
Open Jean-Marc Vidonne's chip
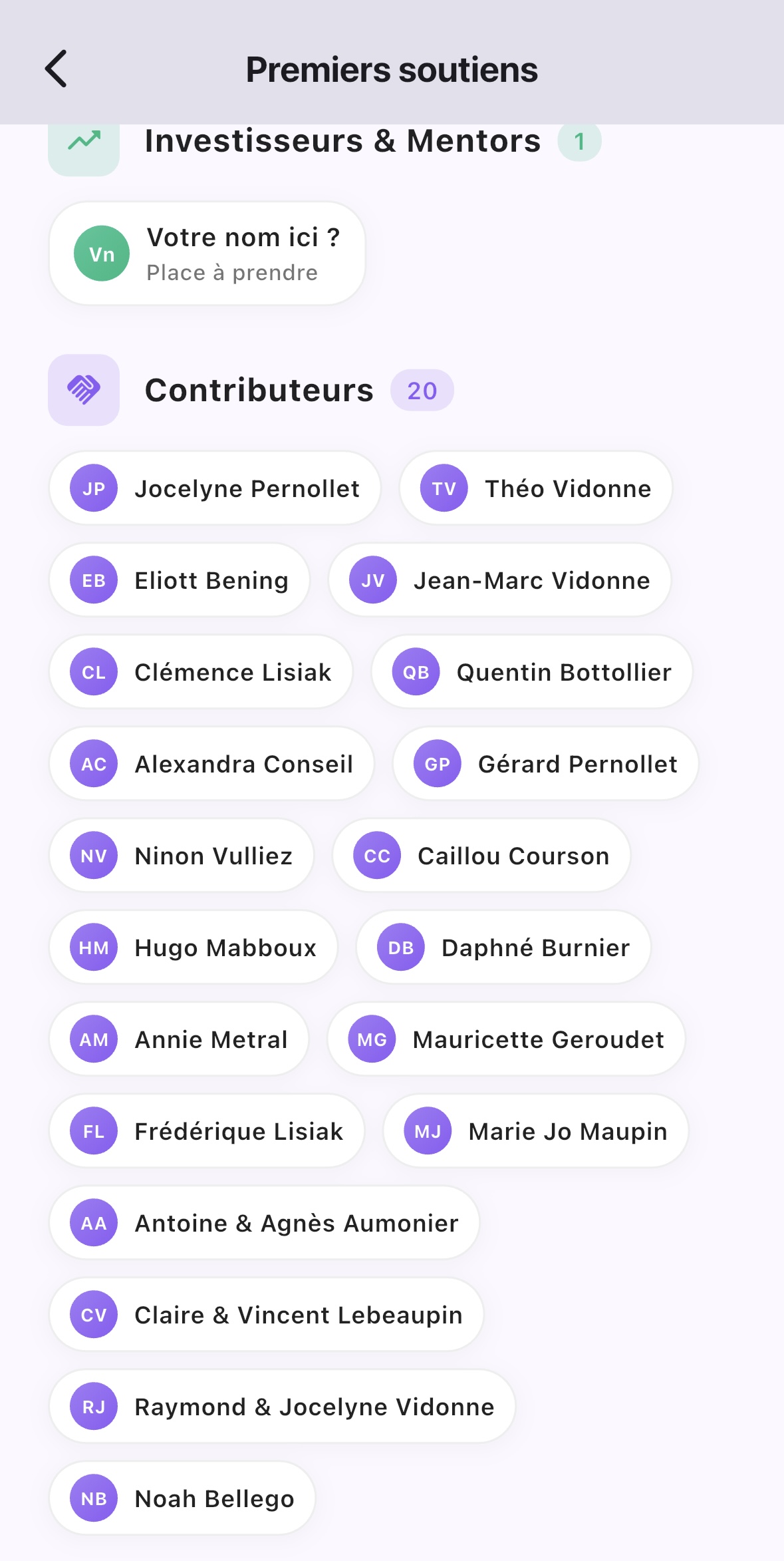point(499,580)
